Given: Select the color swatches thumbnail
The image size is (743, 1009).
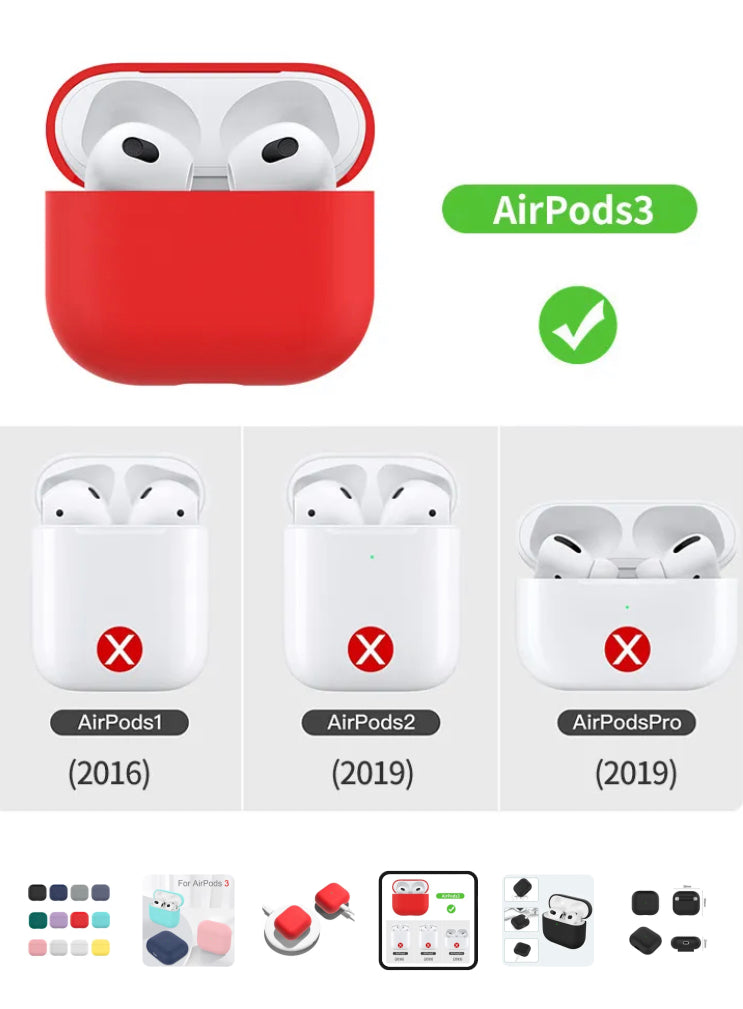Looking at the screenshot, I should point(68,920).
